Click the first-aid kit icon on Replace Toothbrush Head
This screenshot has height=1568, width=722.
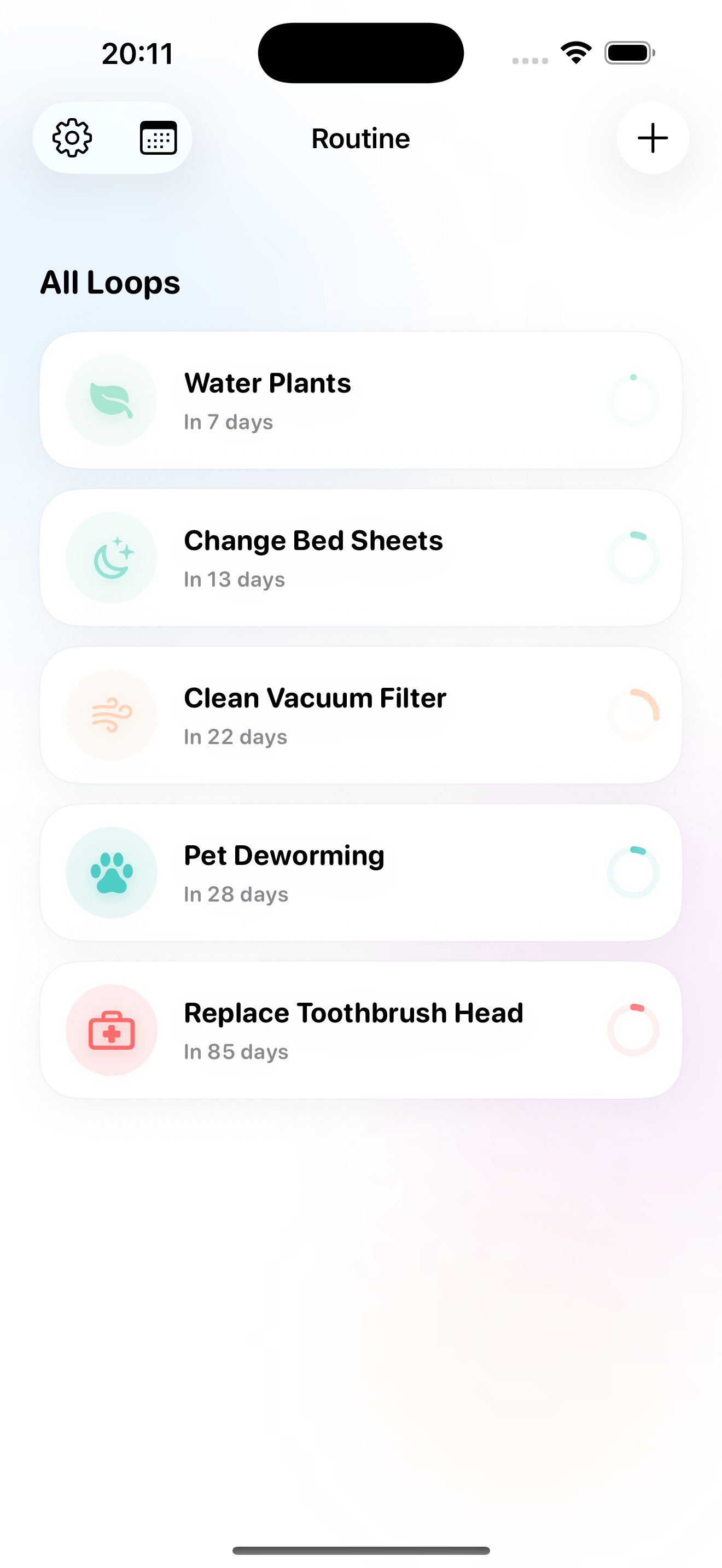(110, 1029)
